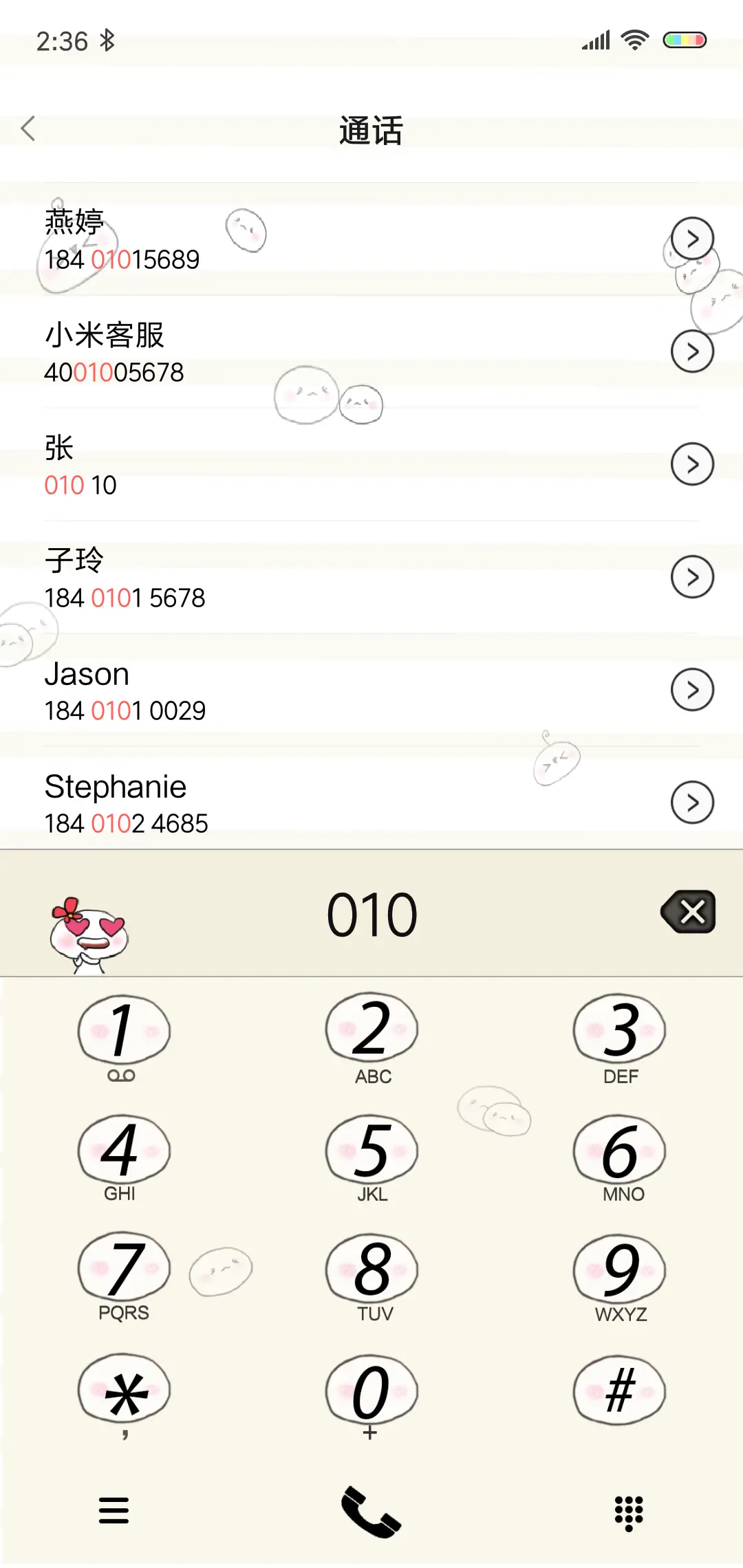Go back from the 通话 screen
Image resolution: width=743 pixels, height=1568 pixels.
click(28, 129)
